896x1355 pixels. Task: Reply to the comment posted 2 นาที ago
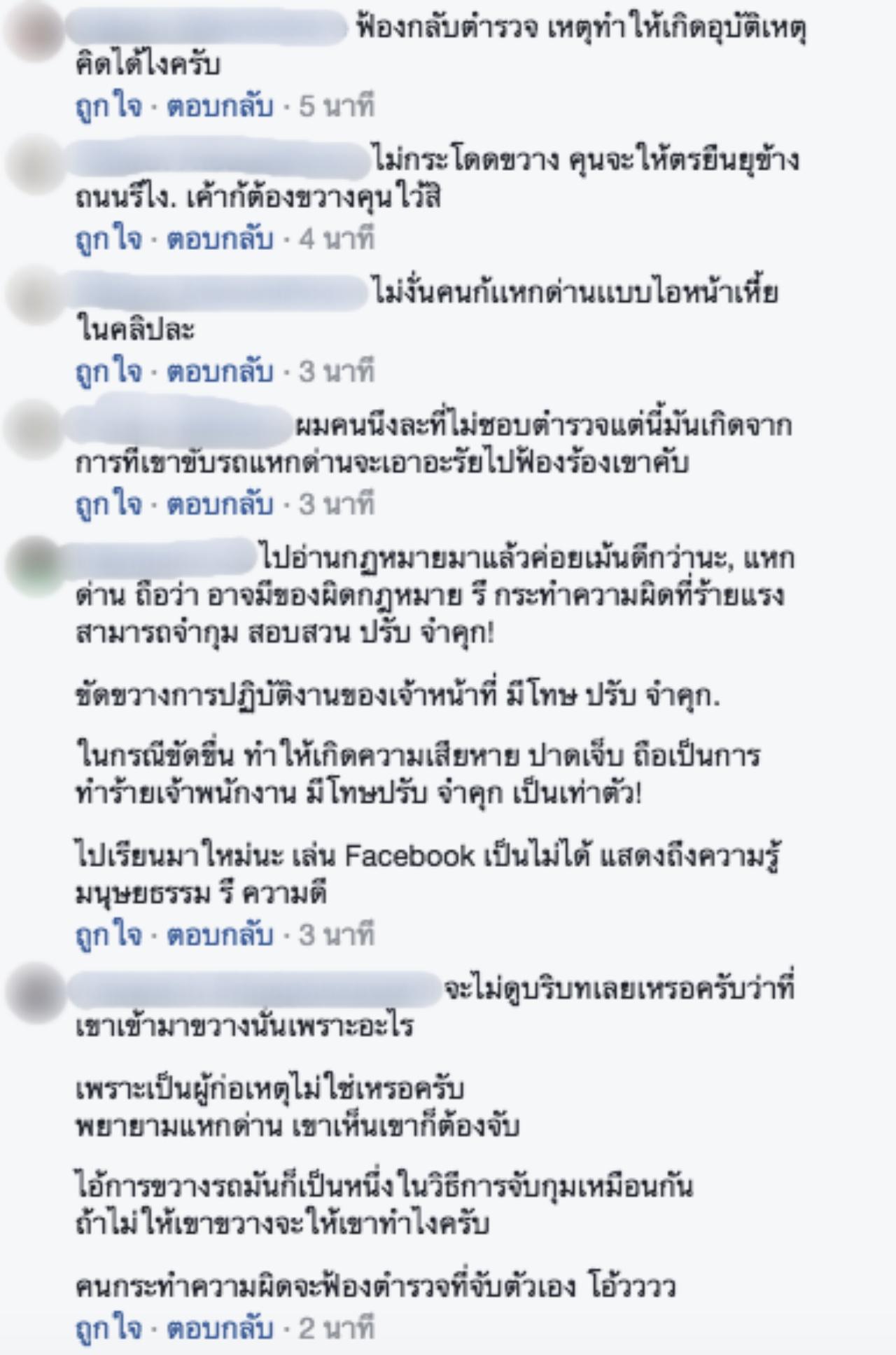click(x=219, y=1328)
